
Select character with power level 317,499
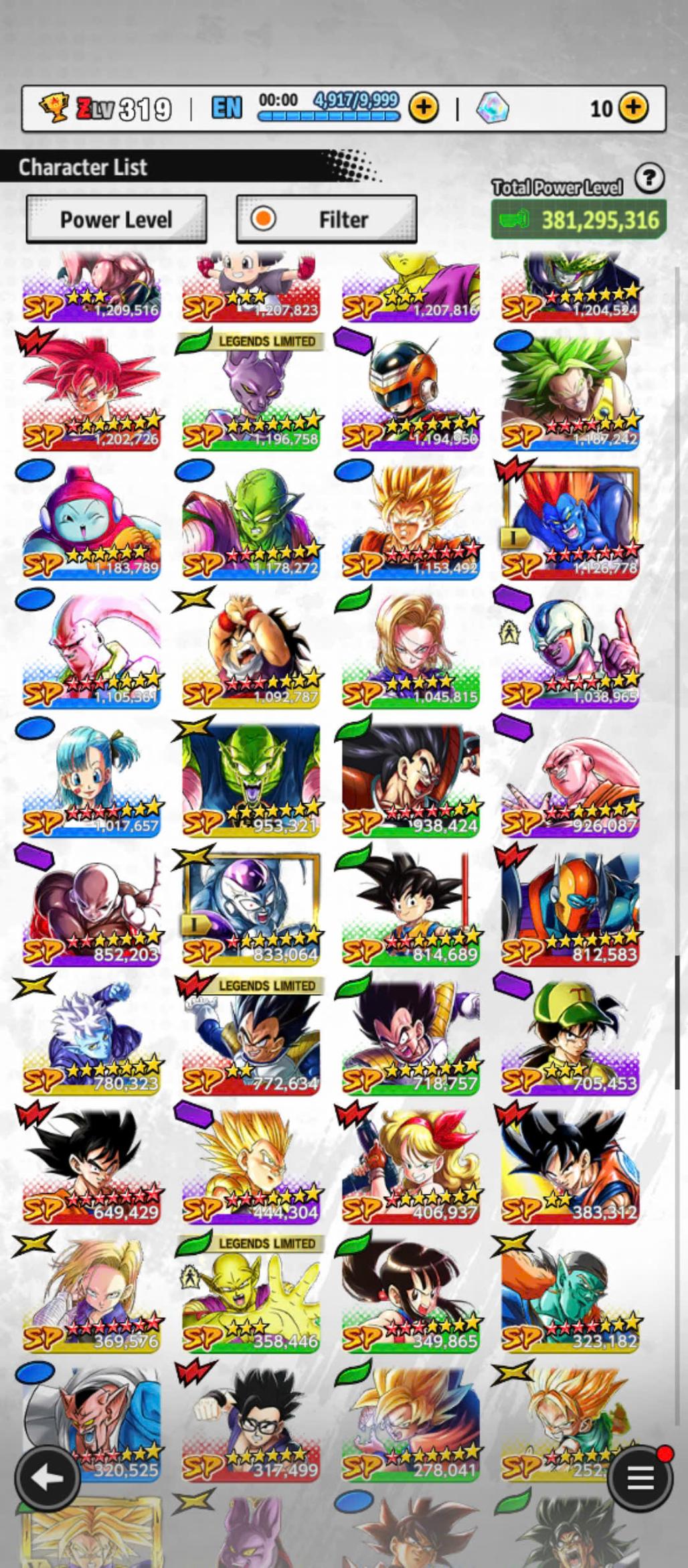[251, 1423]
